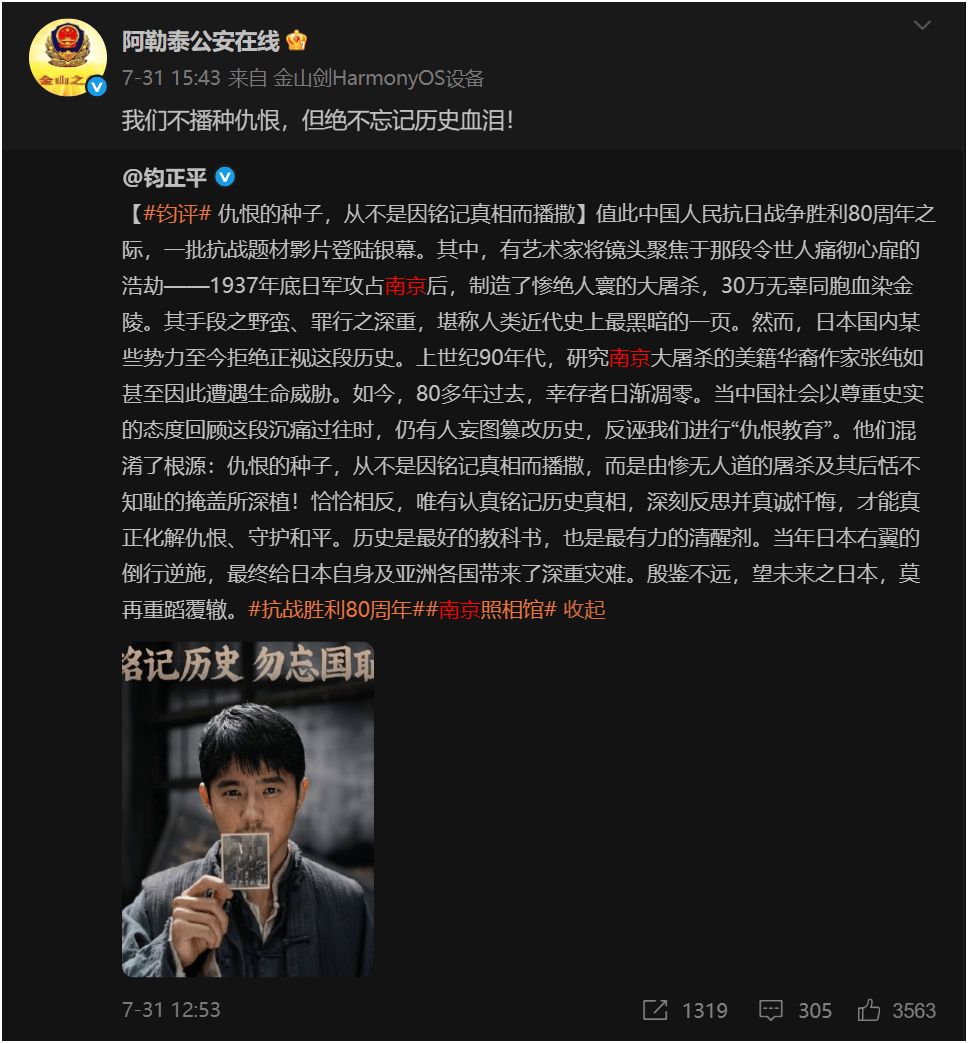968x1043 pixels.
Task: View the 铭记历史 poster image
Action: tap(248, 809)
